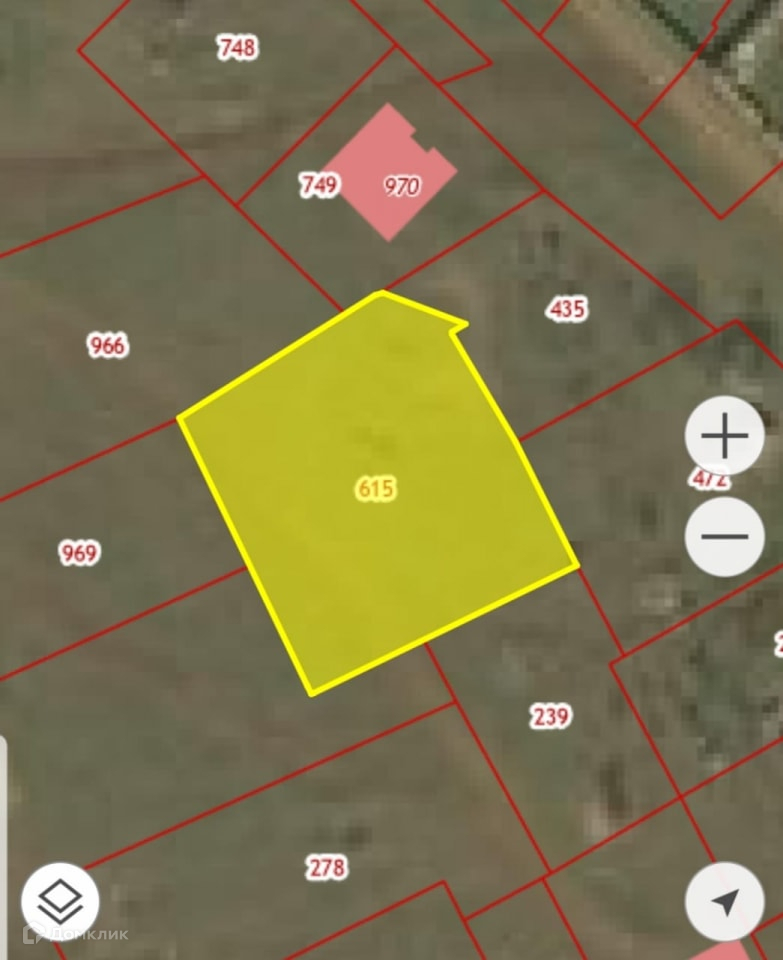The height and width of the screenshot is (960, 783).
Task: Open the map layers selector
Action: pos(60,901)
